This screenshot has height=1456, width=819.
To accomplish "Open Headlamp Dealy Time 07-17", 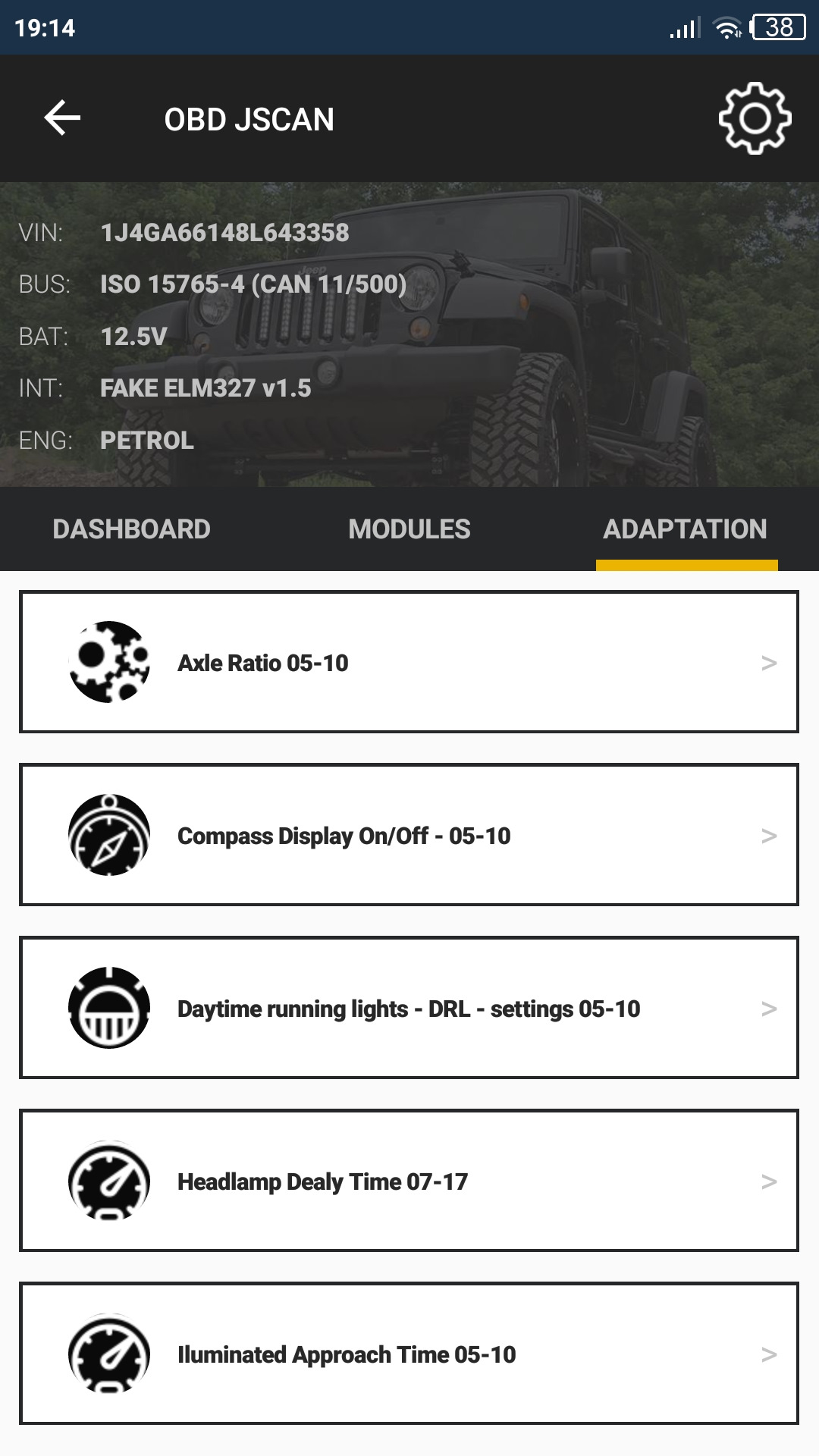I will [x=409, y=1181].
